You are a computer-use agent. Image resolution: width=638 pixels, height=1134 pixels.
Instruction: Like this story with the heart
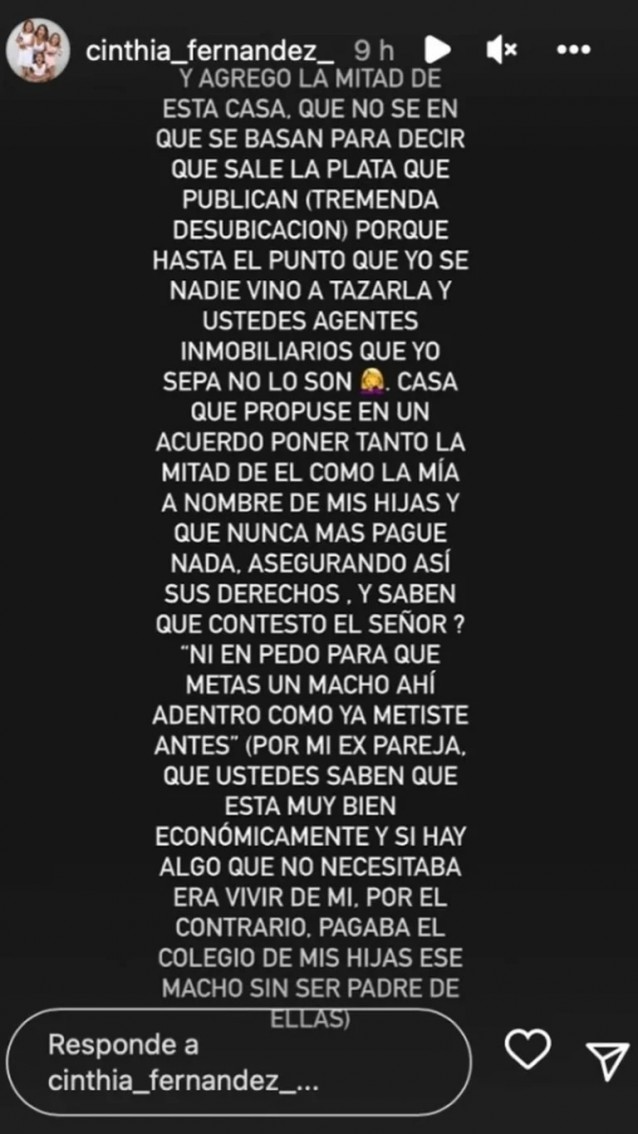click(527, 1048)
